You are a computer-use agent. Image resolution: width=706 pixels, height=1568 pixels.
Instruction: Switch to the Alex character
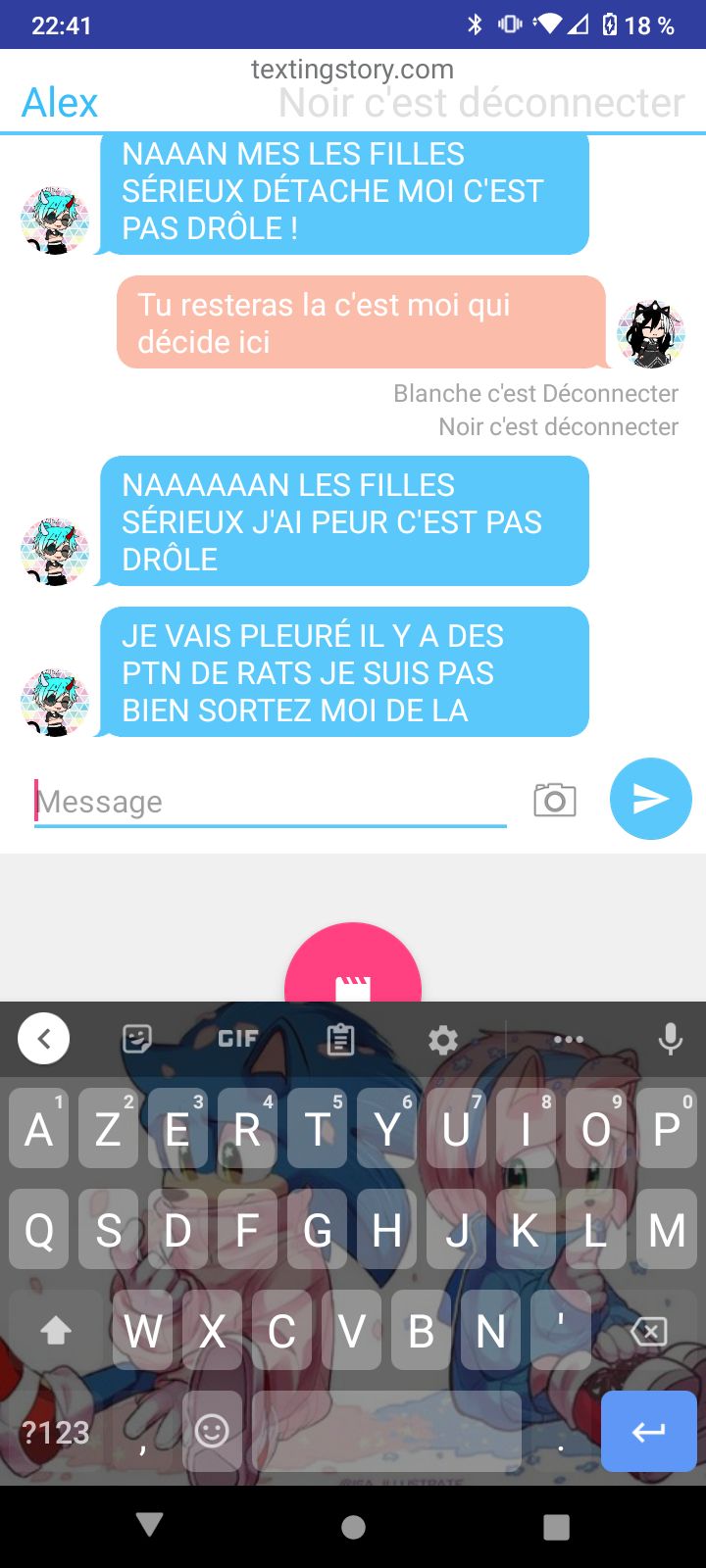coord(60,102)
